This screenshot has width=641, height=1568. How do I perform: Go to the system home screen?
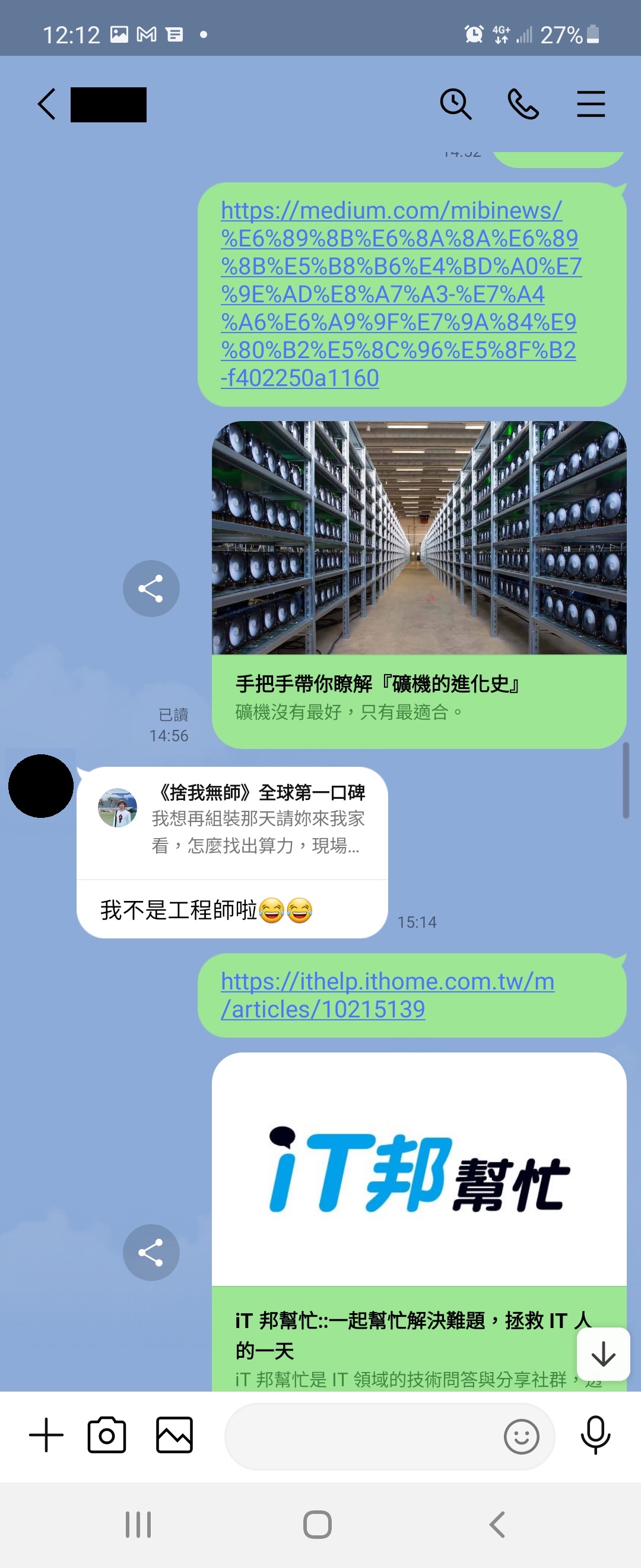[x=317, y=1525]
